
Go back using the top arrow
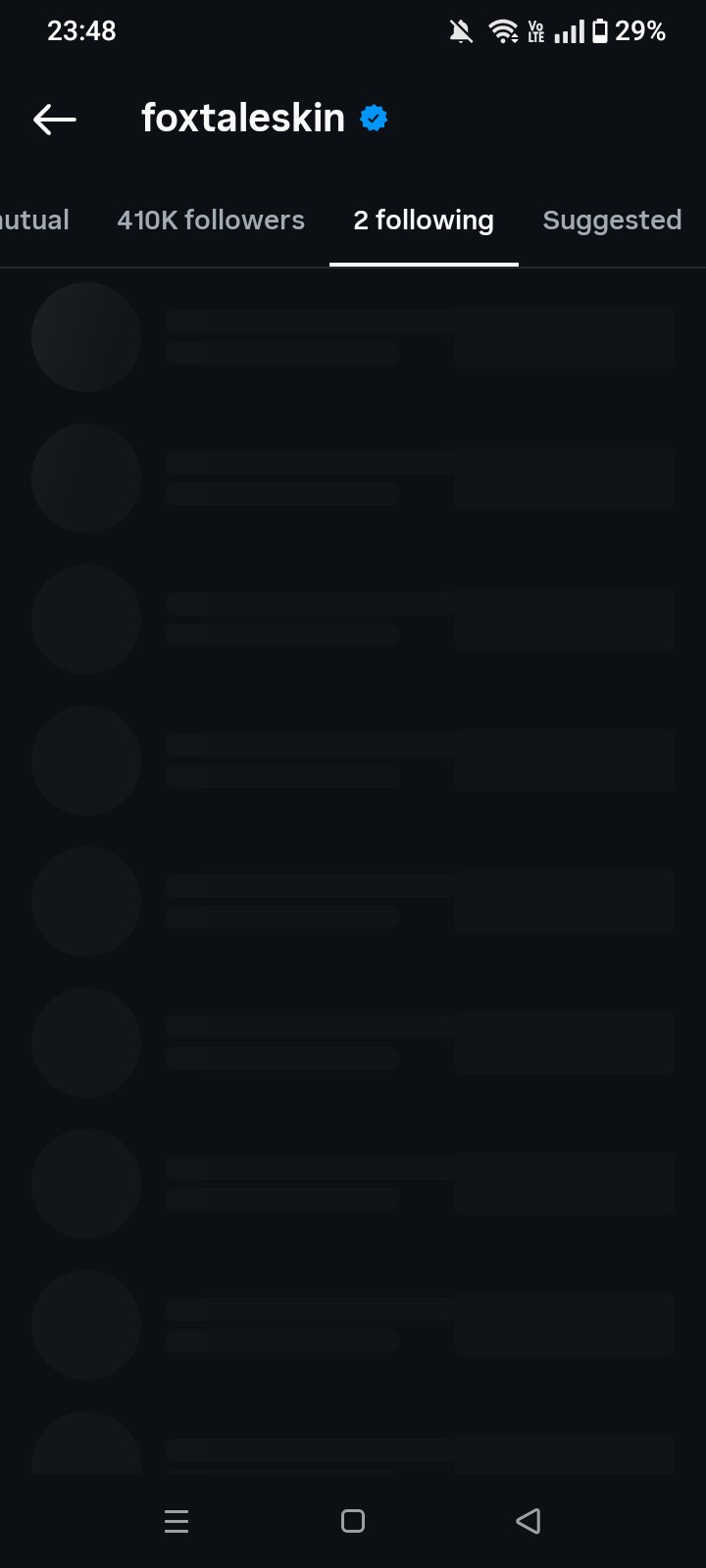[x=55, y=120]
